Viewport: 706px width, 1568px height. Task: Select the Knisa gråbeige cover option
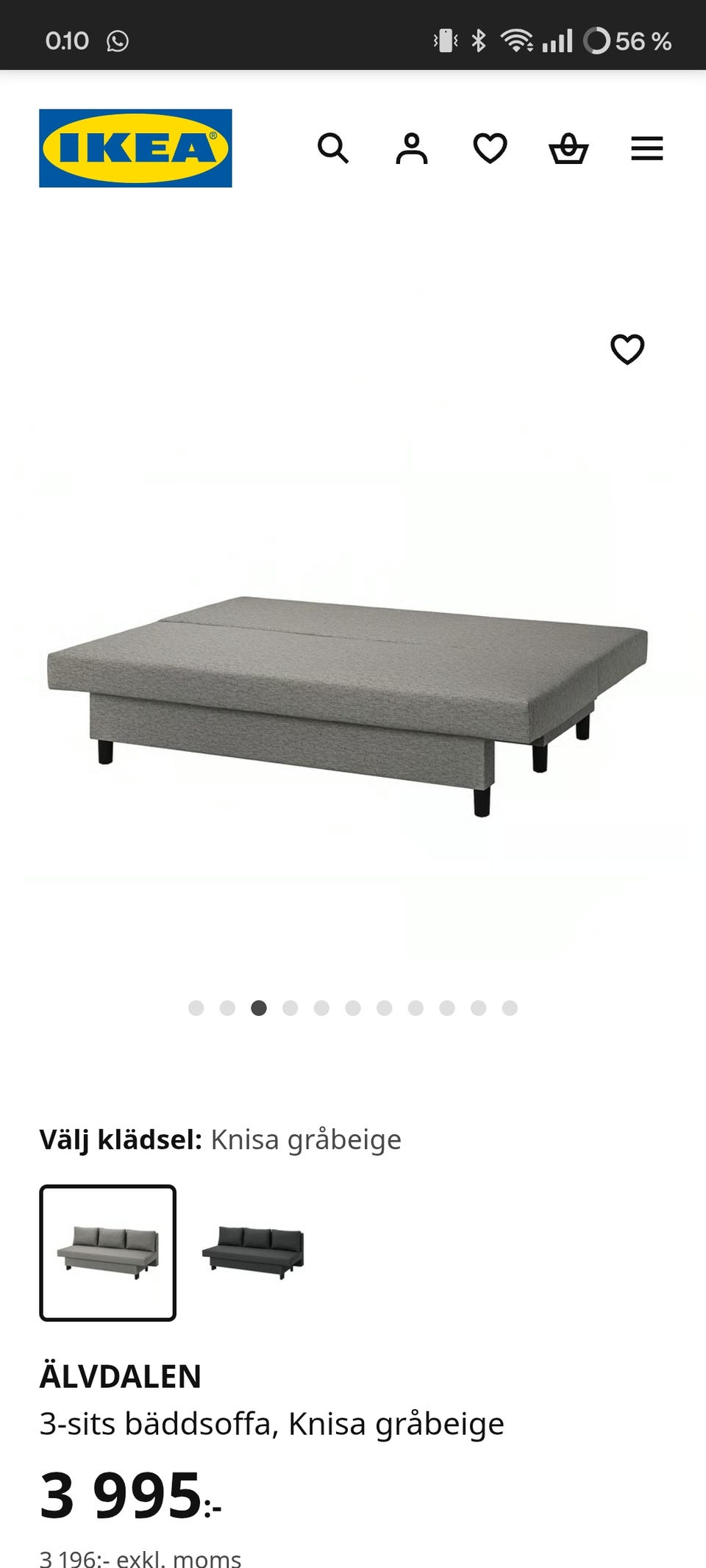[108, 1253]
